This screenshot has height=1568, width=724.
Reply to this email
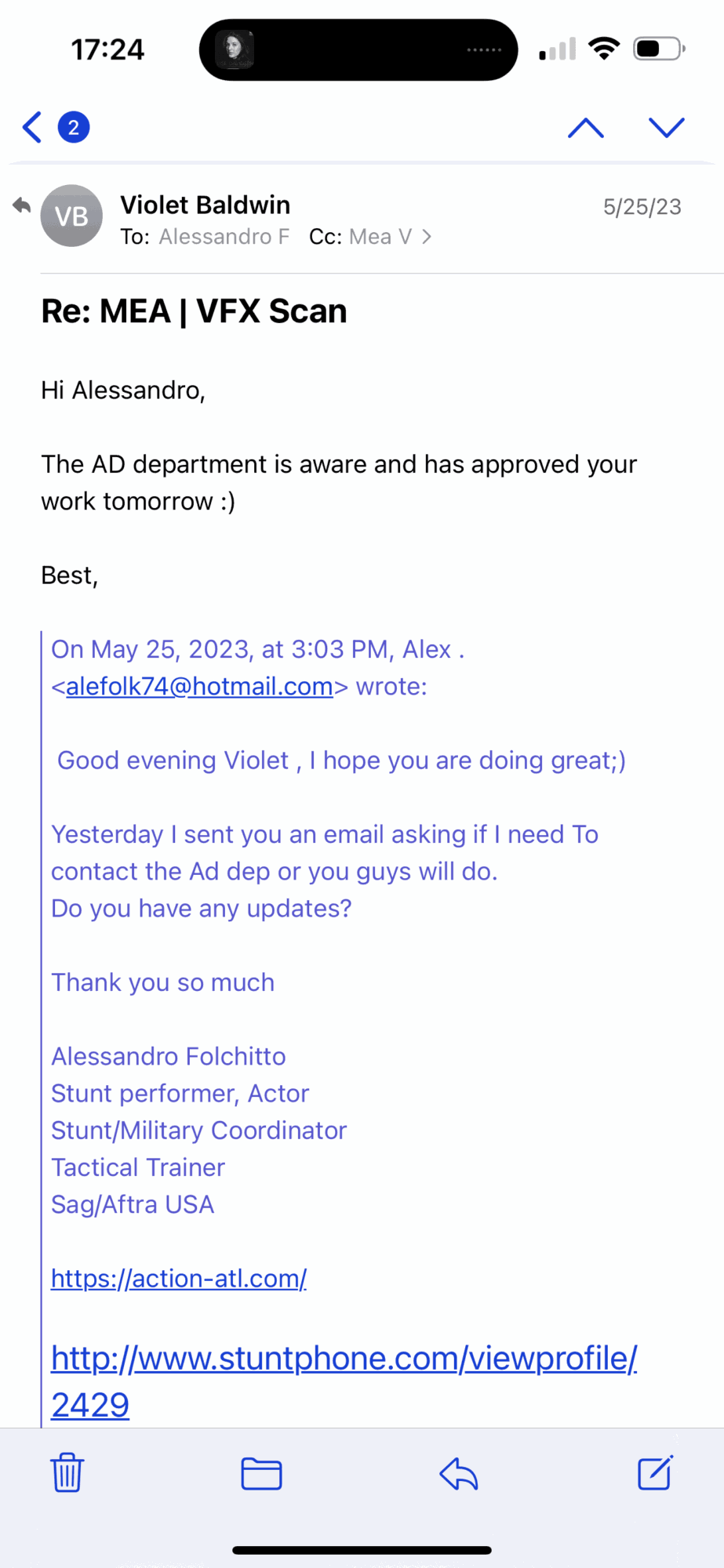(x=459, y=1473)
